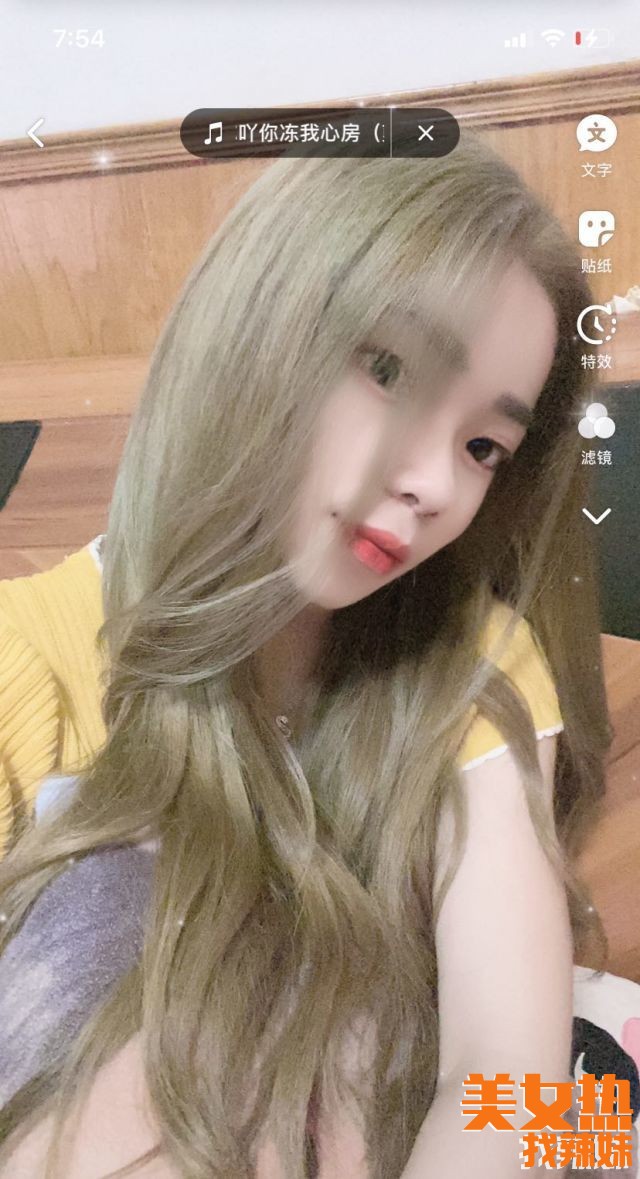
Task: Remove the selected music track
Action: [x=426, y=133]
